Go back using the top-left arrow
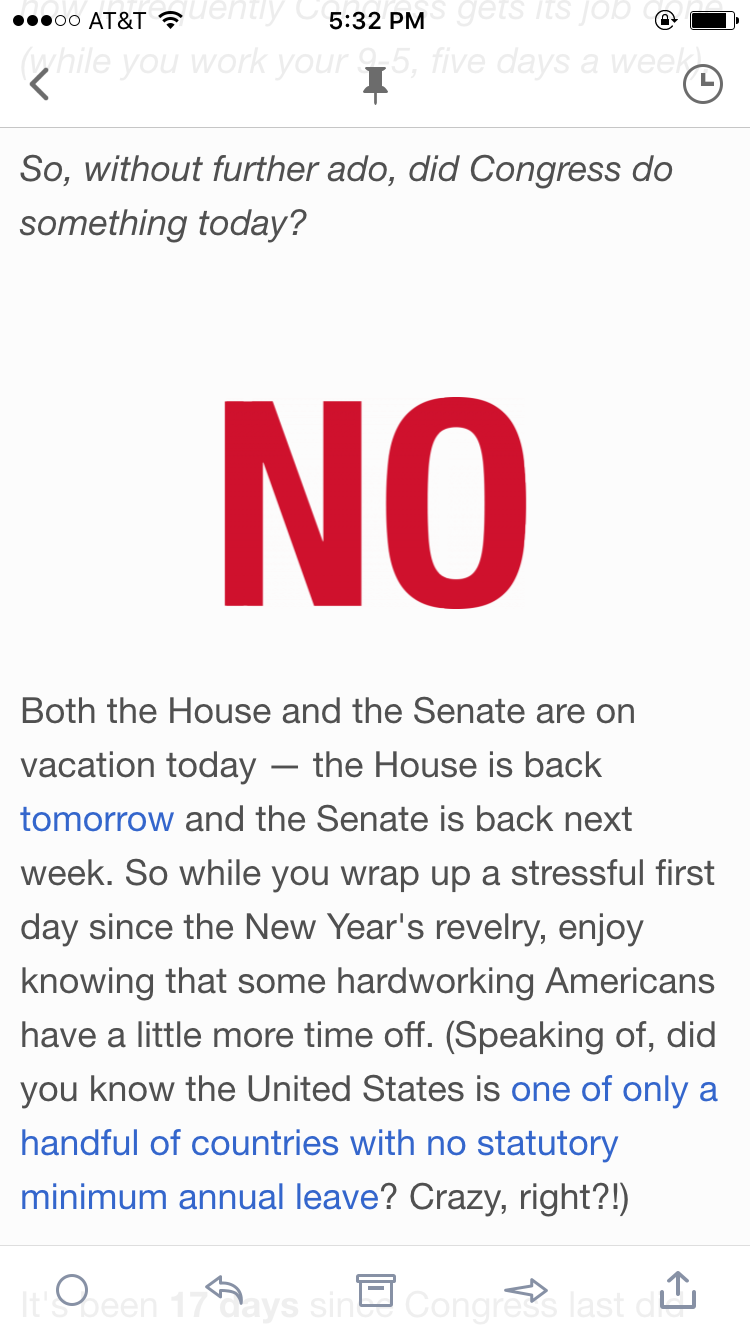 click(x=39, y=84)
